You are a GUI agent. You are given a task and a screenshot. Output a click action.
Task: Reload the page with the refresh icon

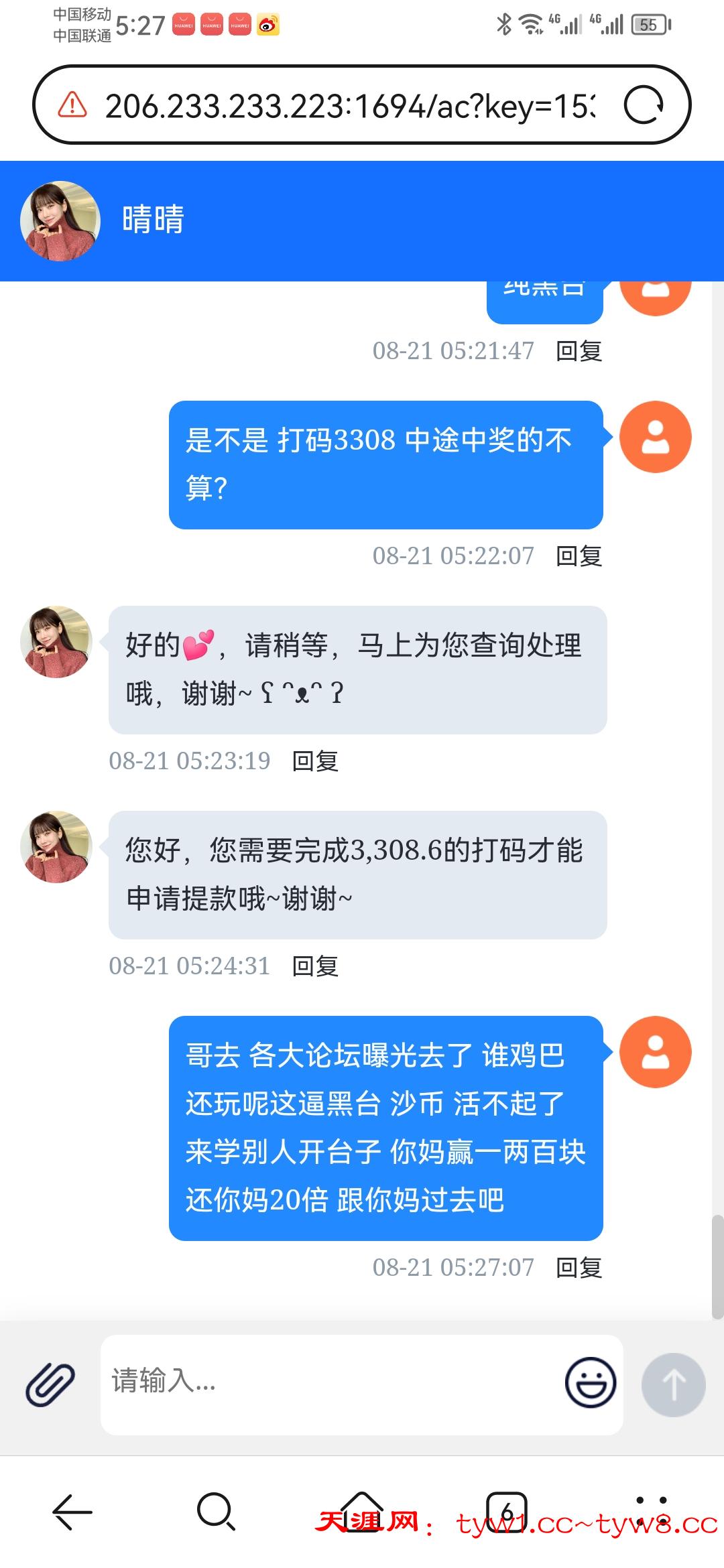(x=644, y=105)
